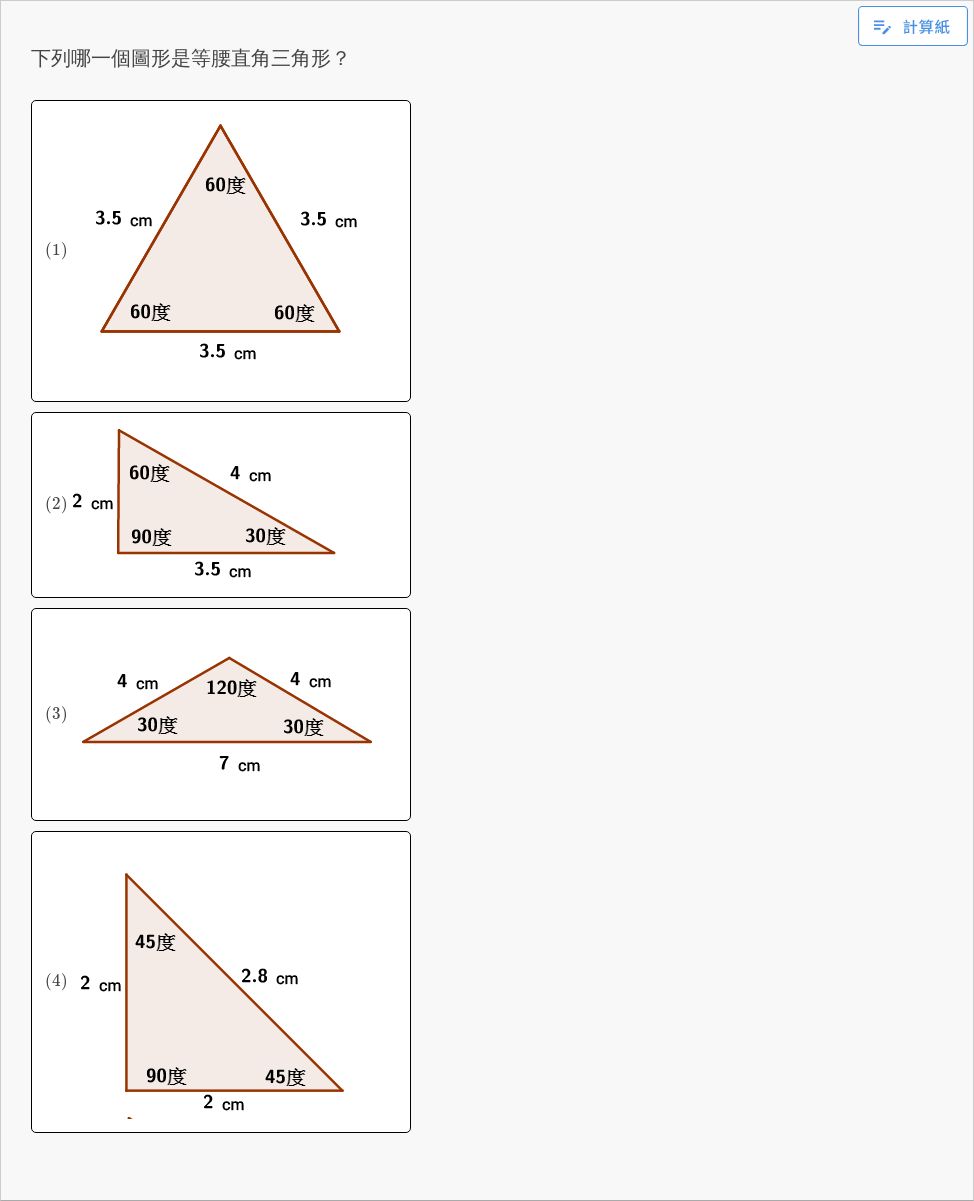Select option (1), the 60-60-60 degree triangle

tap(220, 250)
